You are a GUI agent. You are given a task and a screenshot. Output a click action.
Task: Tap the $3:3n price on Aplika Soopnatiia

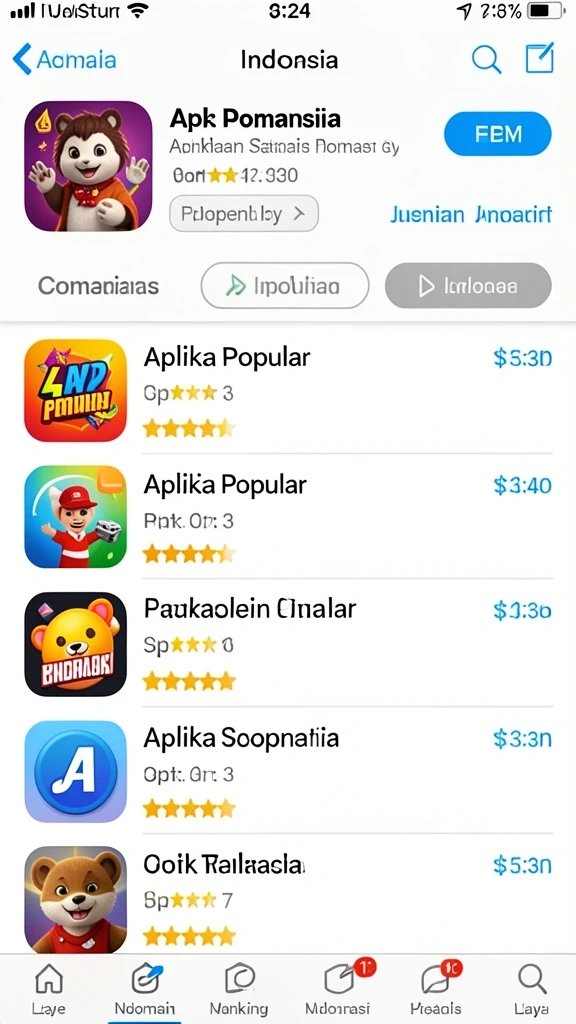(522, 739)
